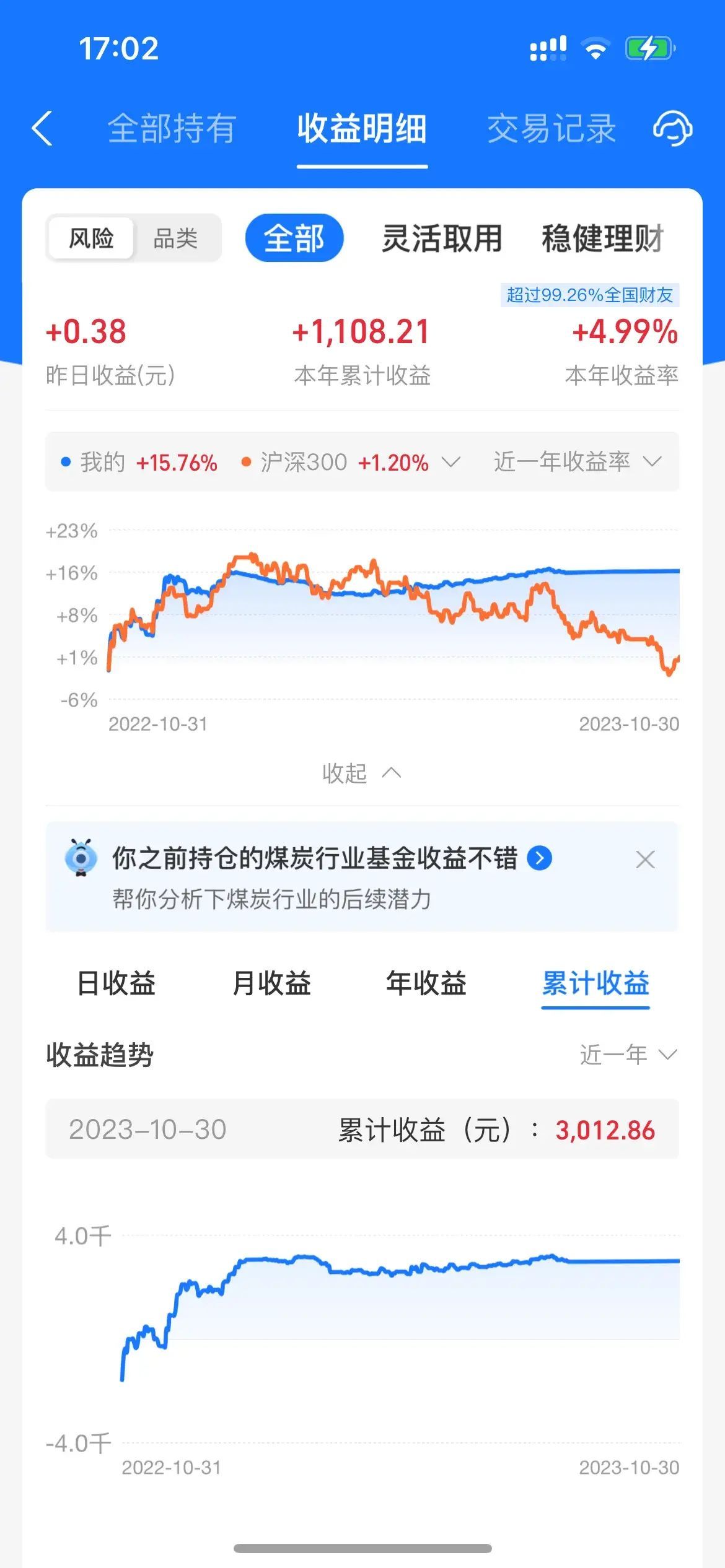Select the 风险 segment
The width and height of the screenshot is (725, 1568).
91,238
